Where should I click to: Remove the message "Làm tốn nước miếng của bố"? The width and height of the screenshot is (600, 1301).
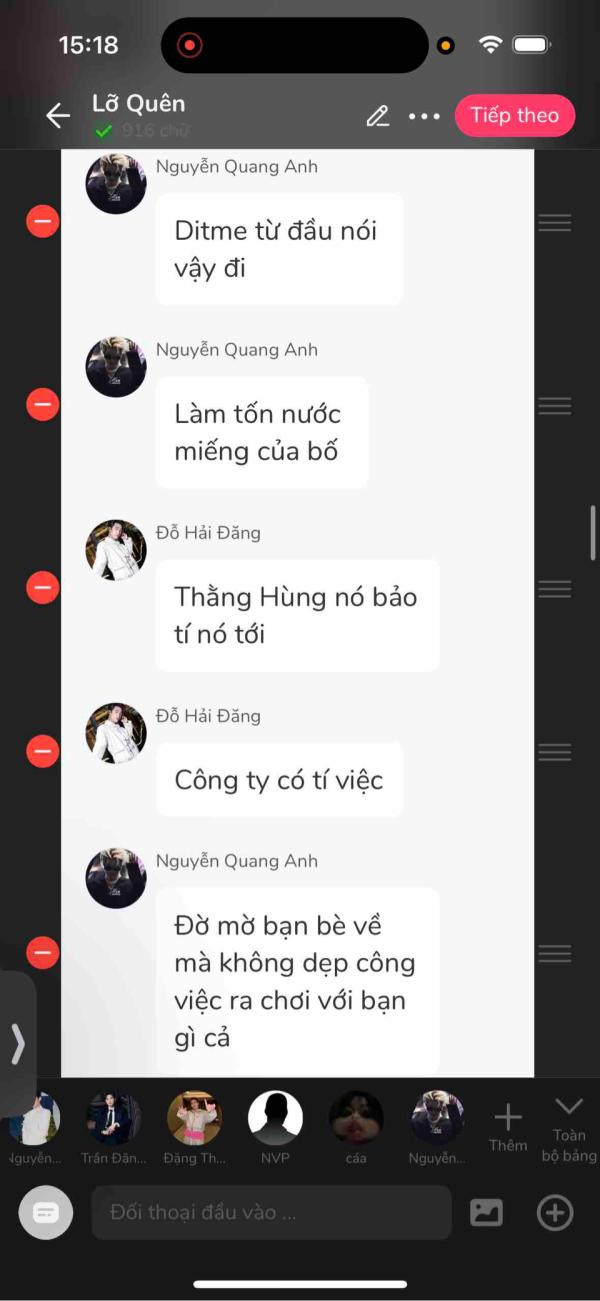(42, 404)
